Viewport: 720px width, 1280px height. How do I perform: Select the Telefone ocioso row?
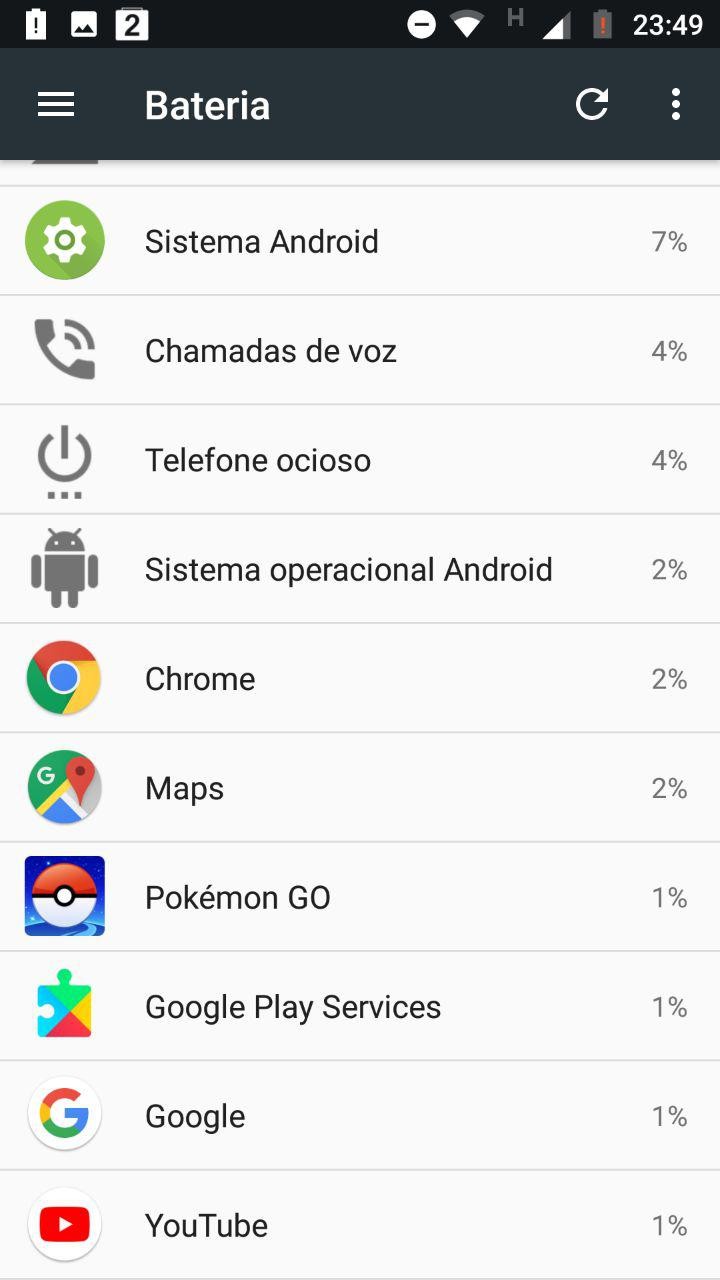pyautogui.click(x=360, y=460)
